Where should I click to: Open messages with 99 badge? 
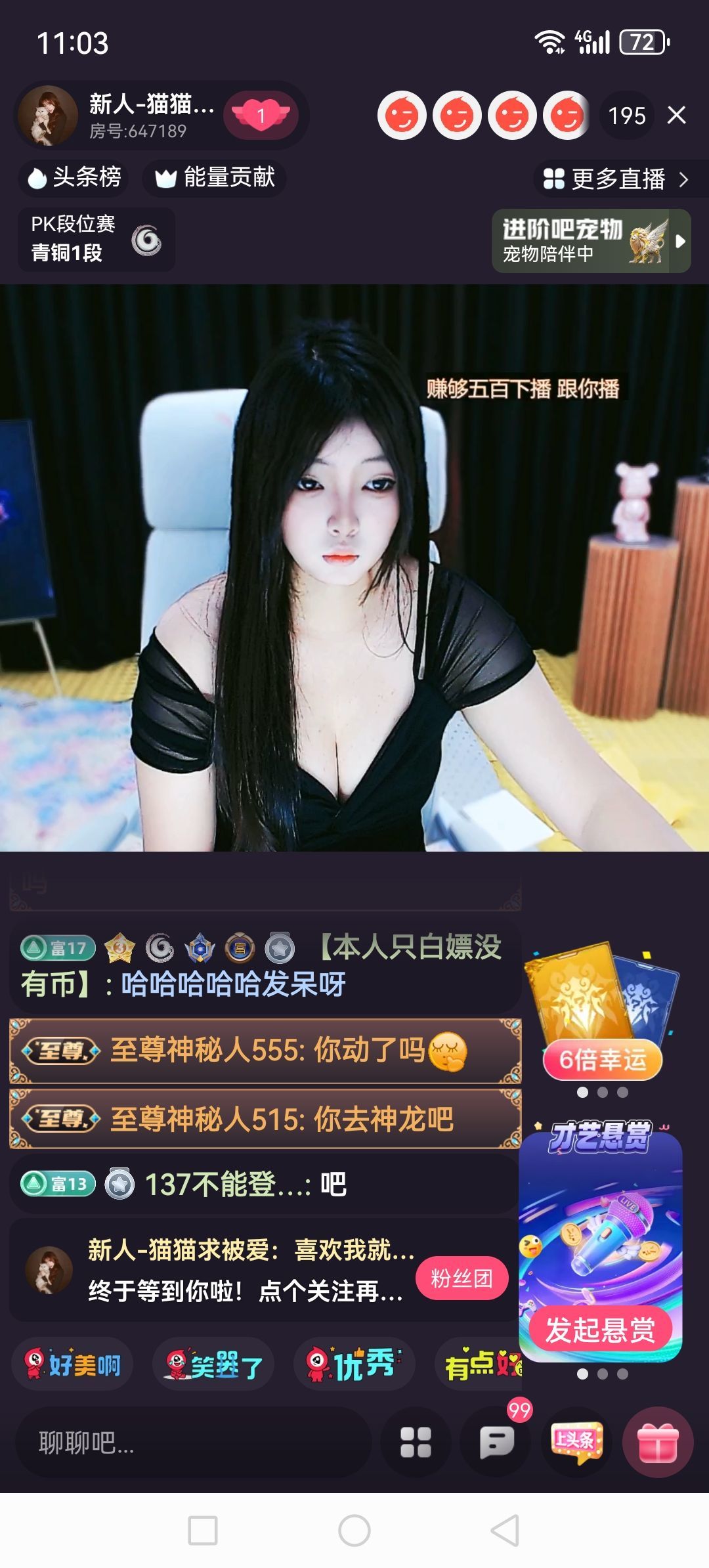coord(497,1443)
